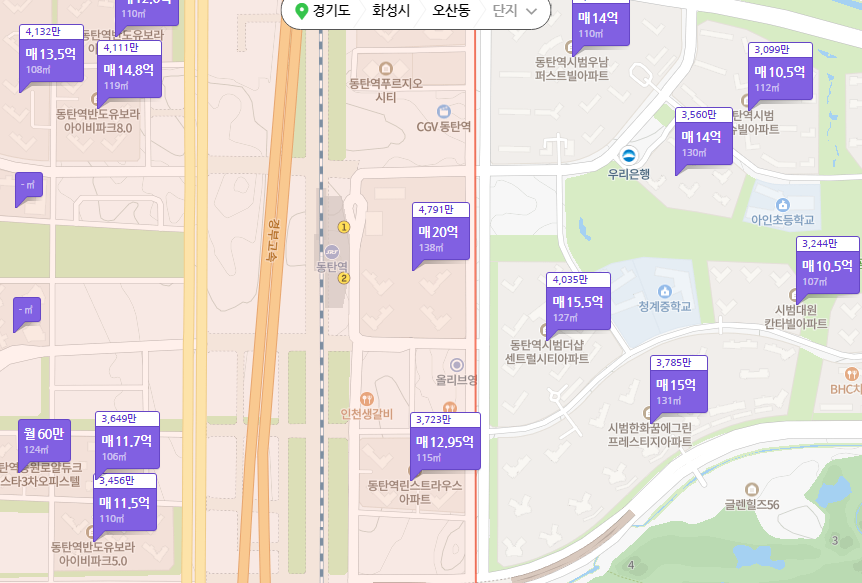Open the 매14.8억 119㎡ listing marker
Screen dimensions: 862x583
pos(128,76)
